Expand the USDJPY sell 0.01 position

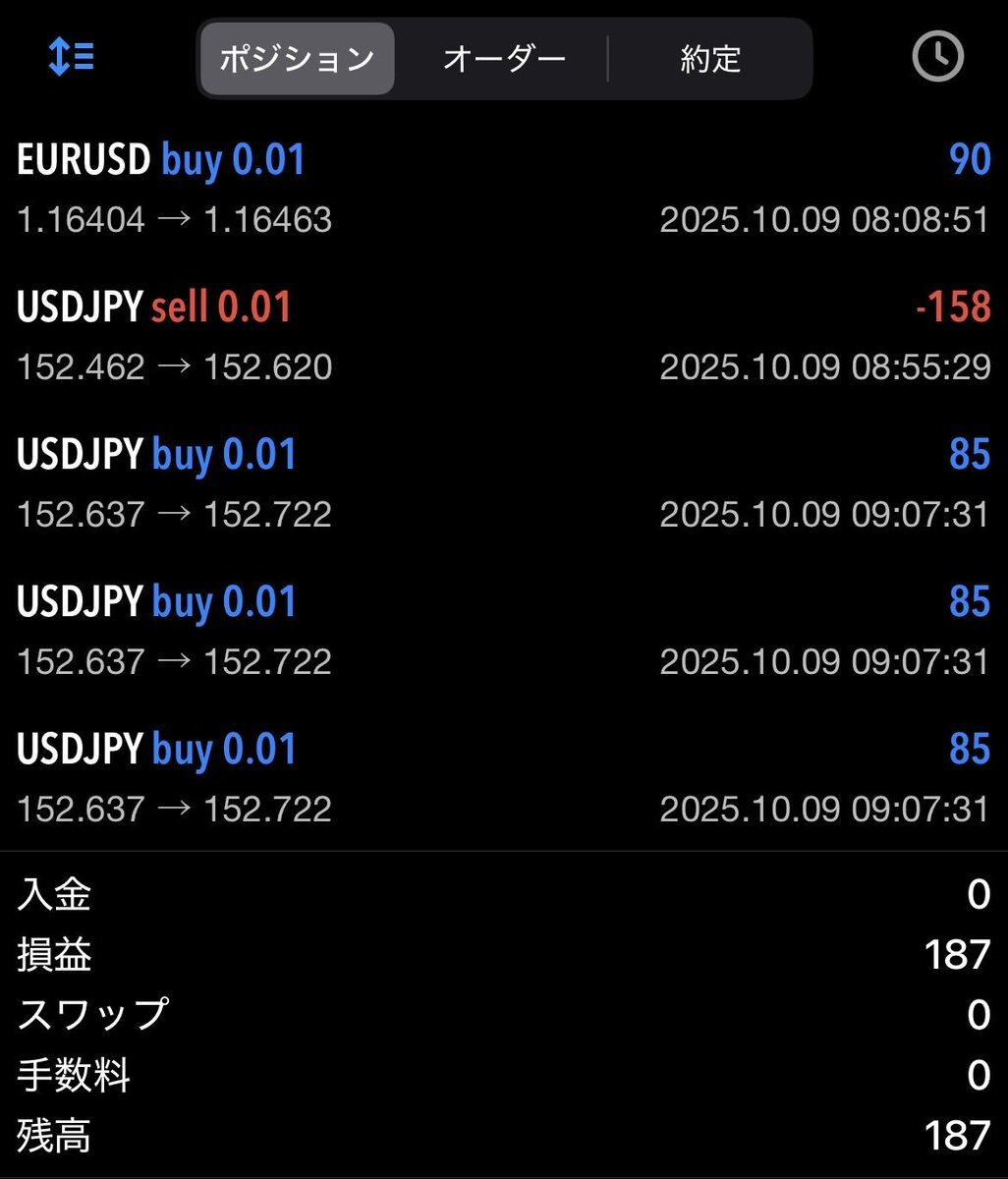[x=503, y=335]
